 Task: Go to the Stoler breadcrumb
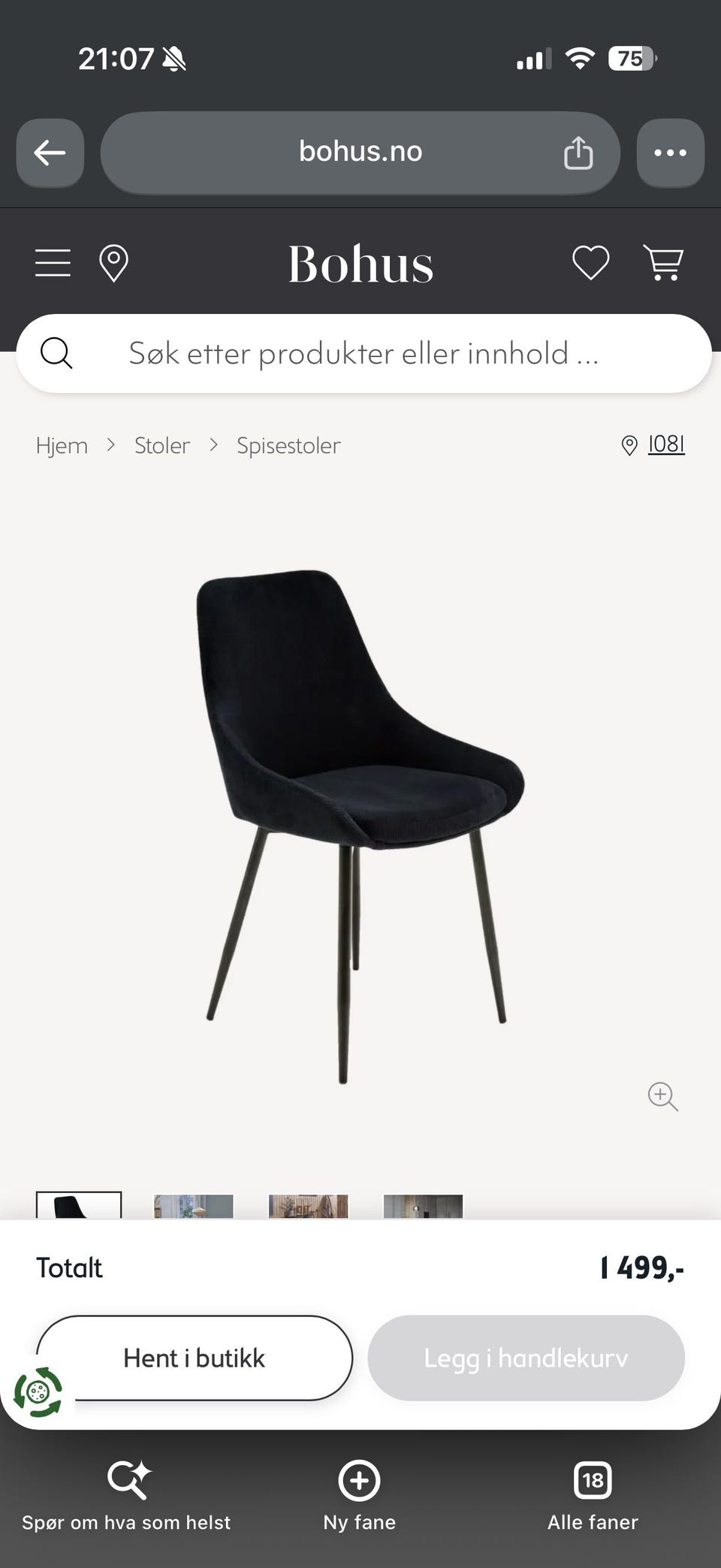click(162, 446)
